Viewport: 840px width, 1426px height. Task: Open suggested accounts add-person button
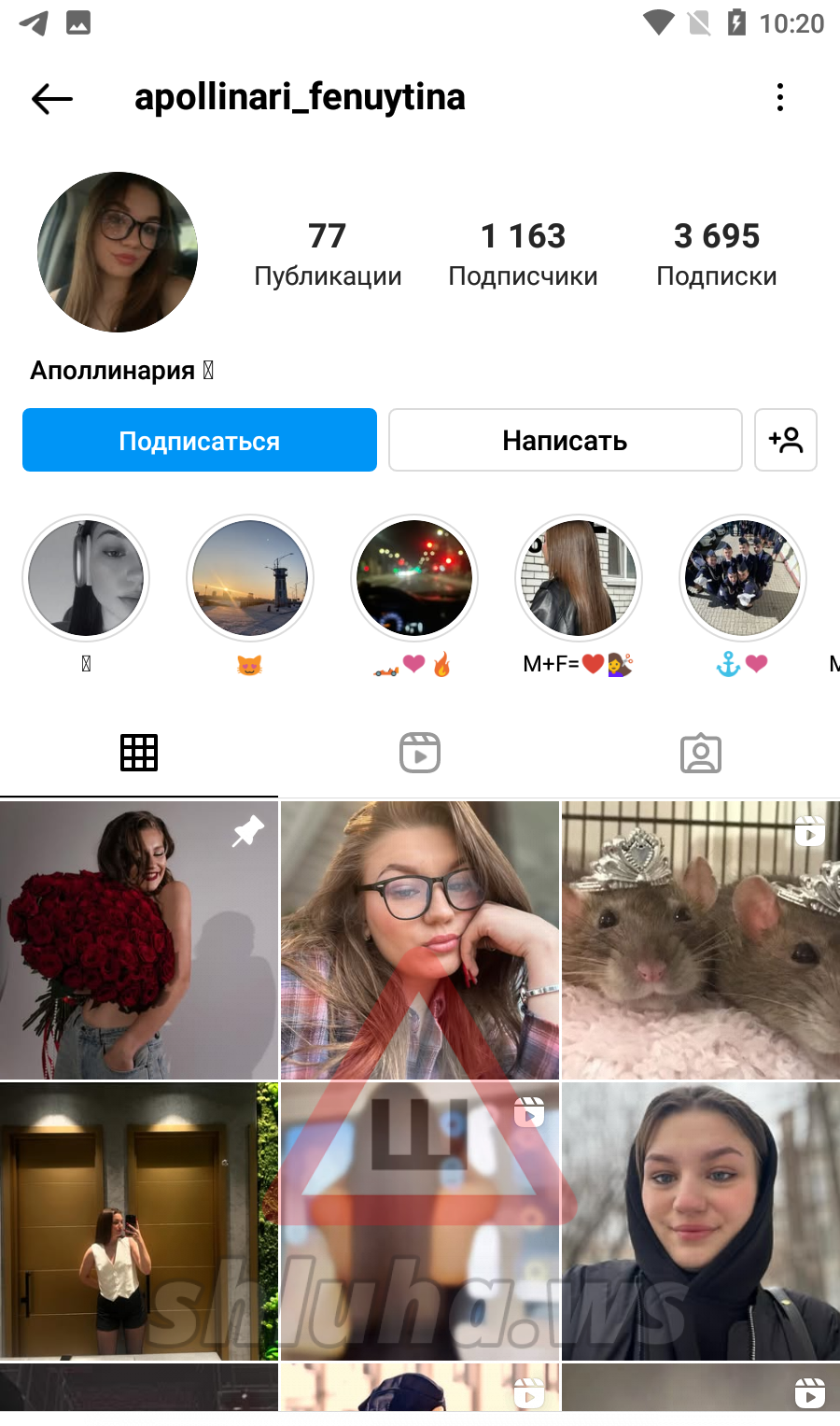(786, 440)
